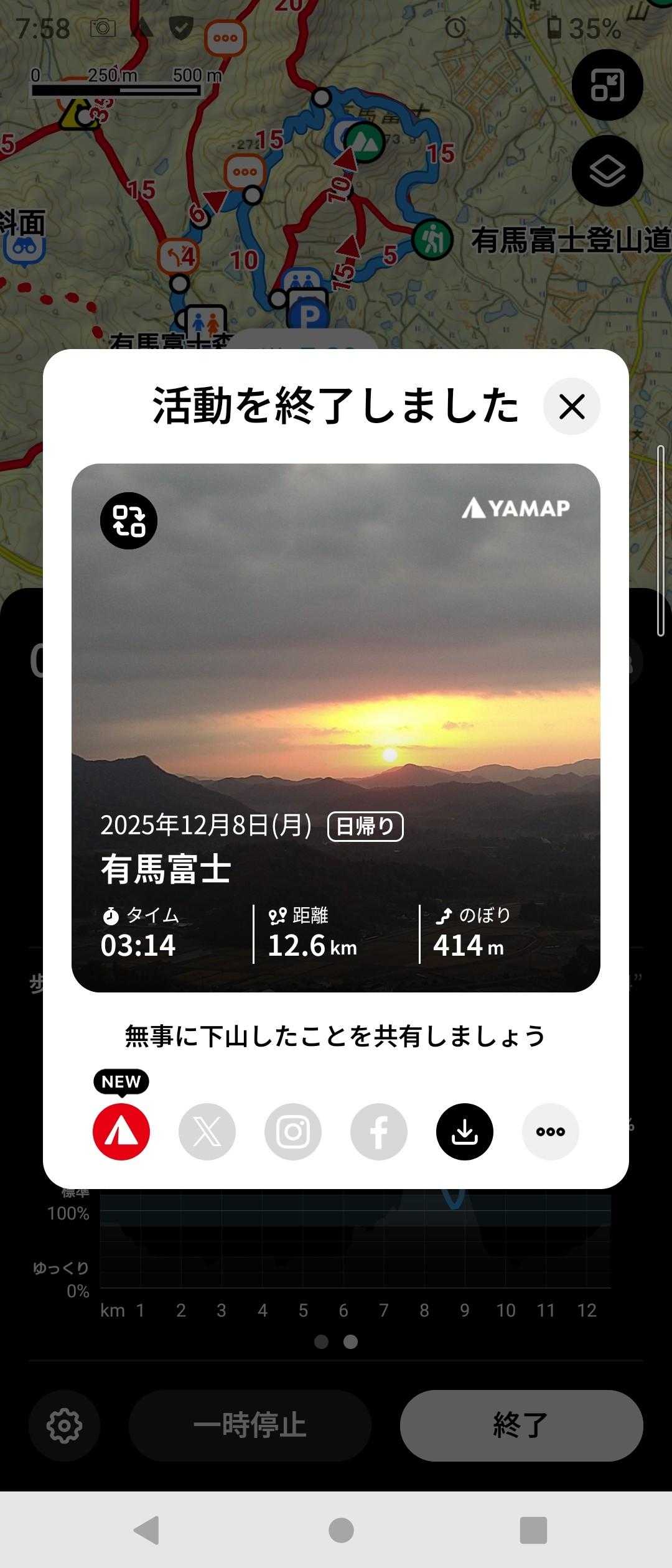Share the activity on Facebook
Image resolution: width=672 pixels, height=1568 pixels.
[379, 1131]
